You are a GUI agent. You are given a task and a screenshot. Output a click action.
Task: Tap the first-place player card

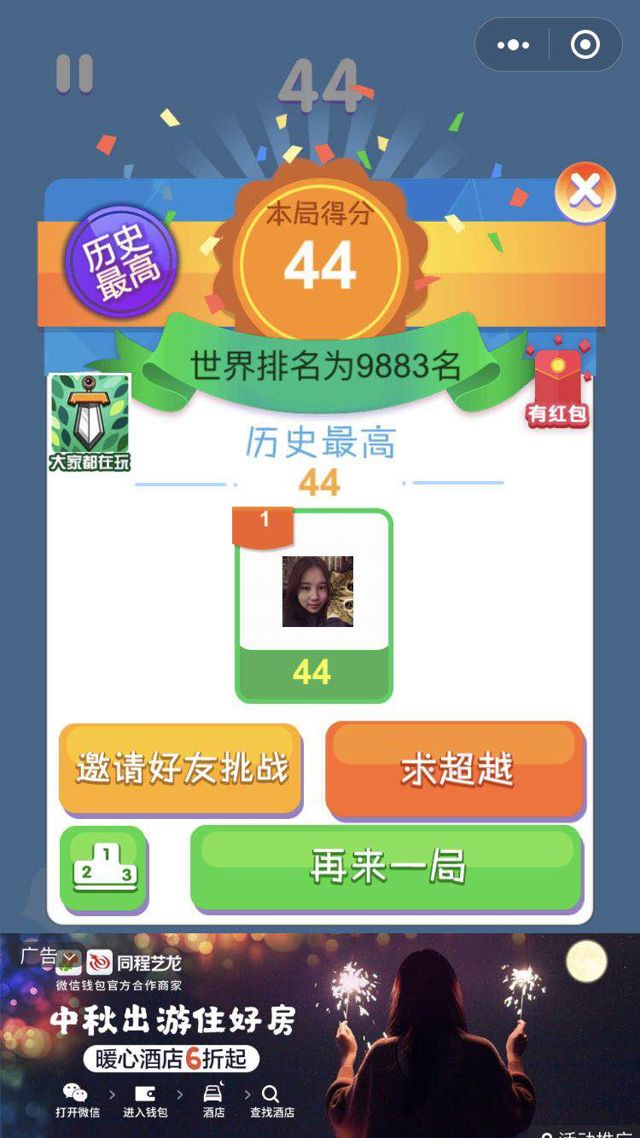(x=314, y=605)
